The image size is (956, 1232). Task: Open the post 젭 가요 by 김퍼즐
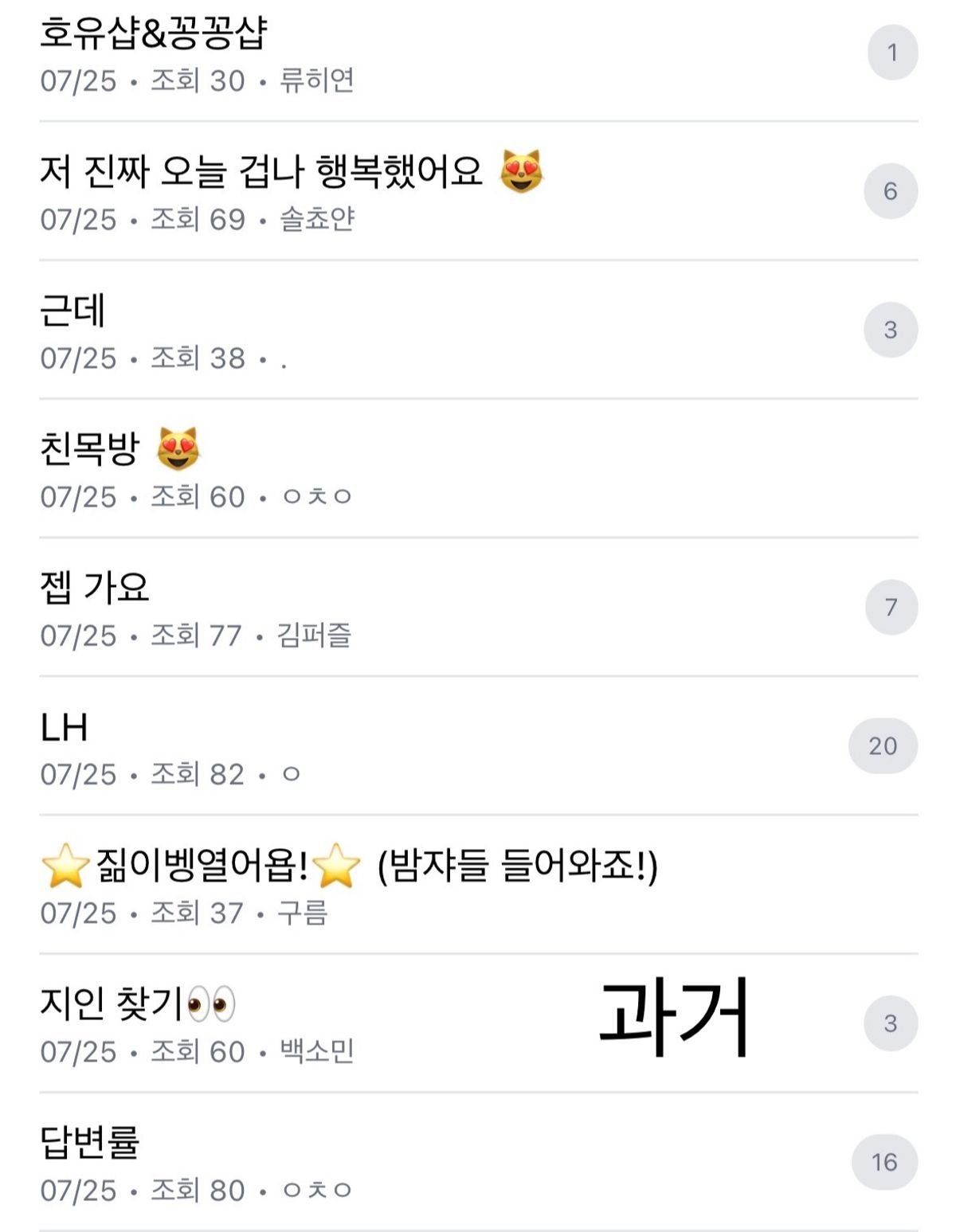95,588
